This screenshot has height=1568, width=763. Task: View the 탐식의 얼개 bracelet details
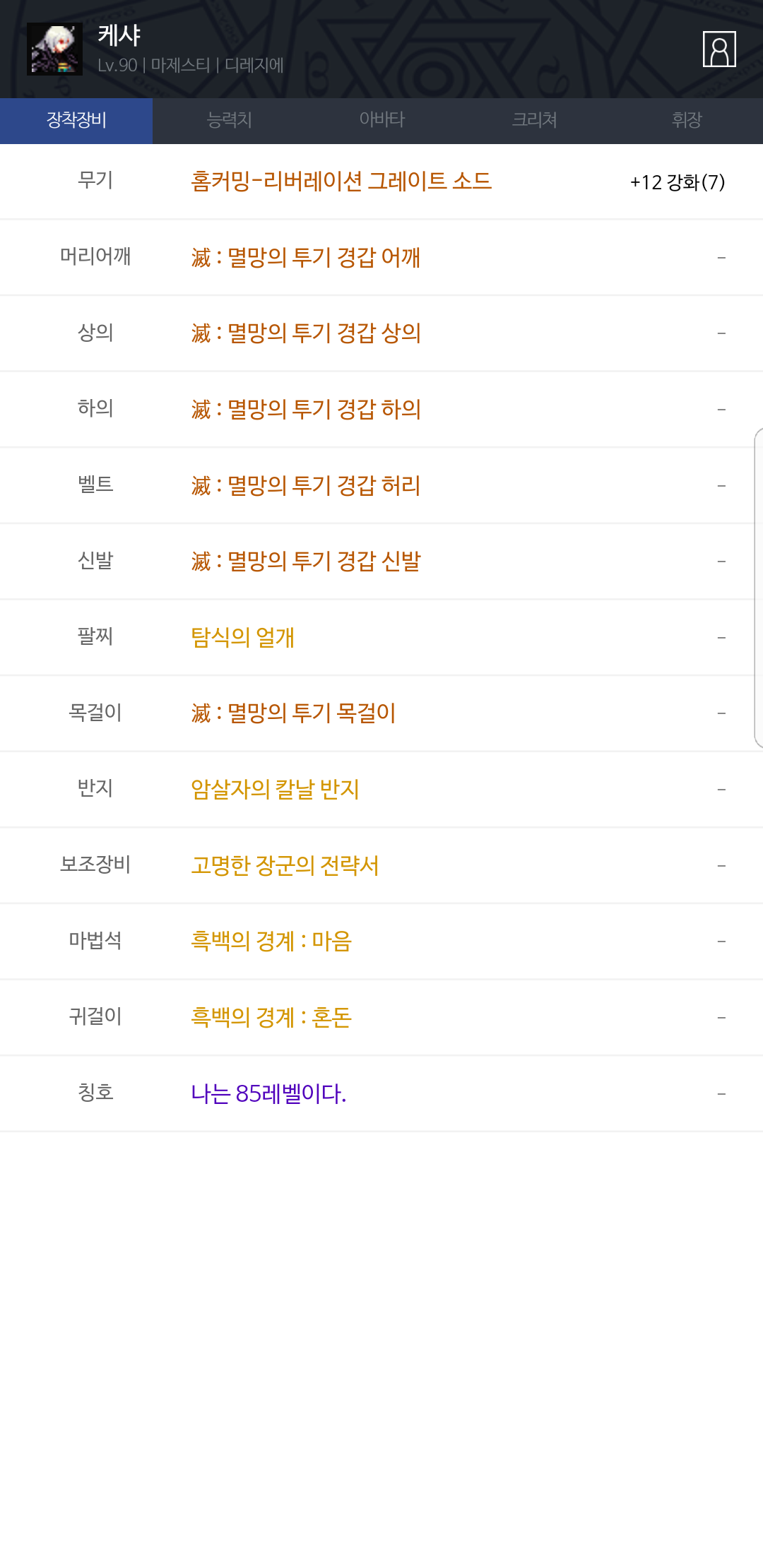coord(242,638)
